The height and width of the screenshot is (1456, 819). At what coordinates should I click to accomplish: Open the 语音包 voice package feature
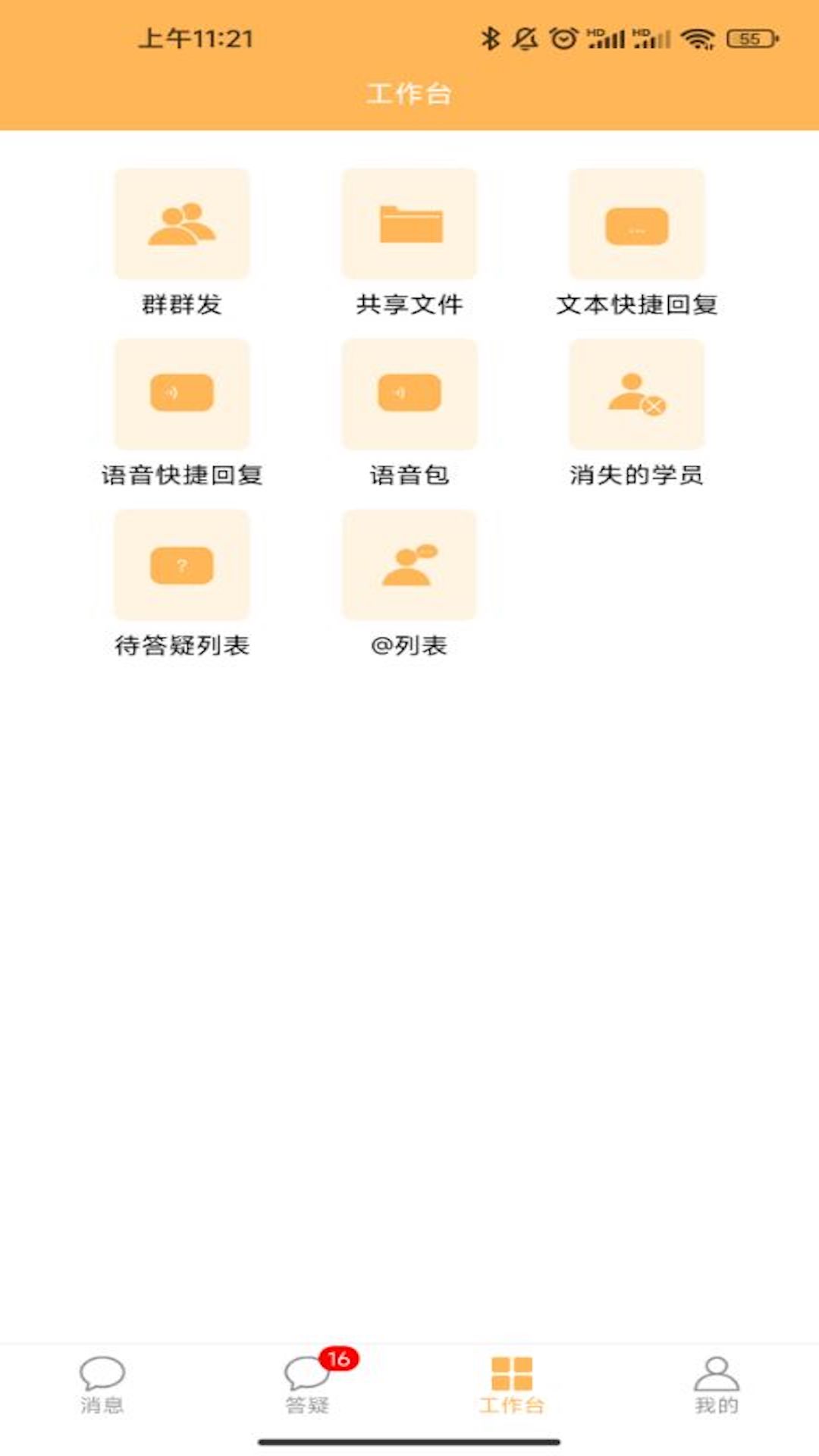409,394
